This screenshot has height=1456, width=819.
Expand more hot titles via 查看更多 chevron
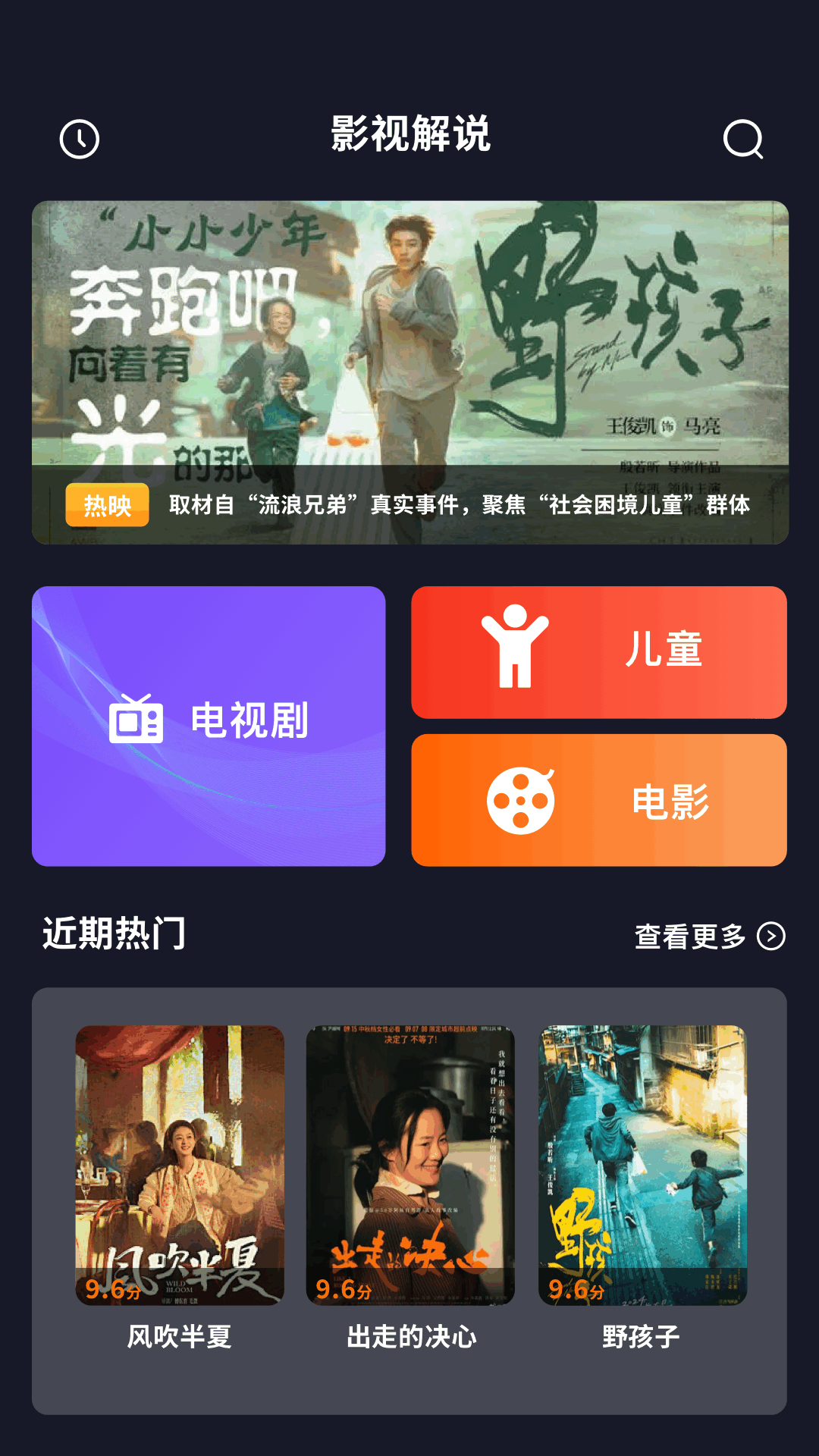tap(771, 938)
